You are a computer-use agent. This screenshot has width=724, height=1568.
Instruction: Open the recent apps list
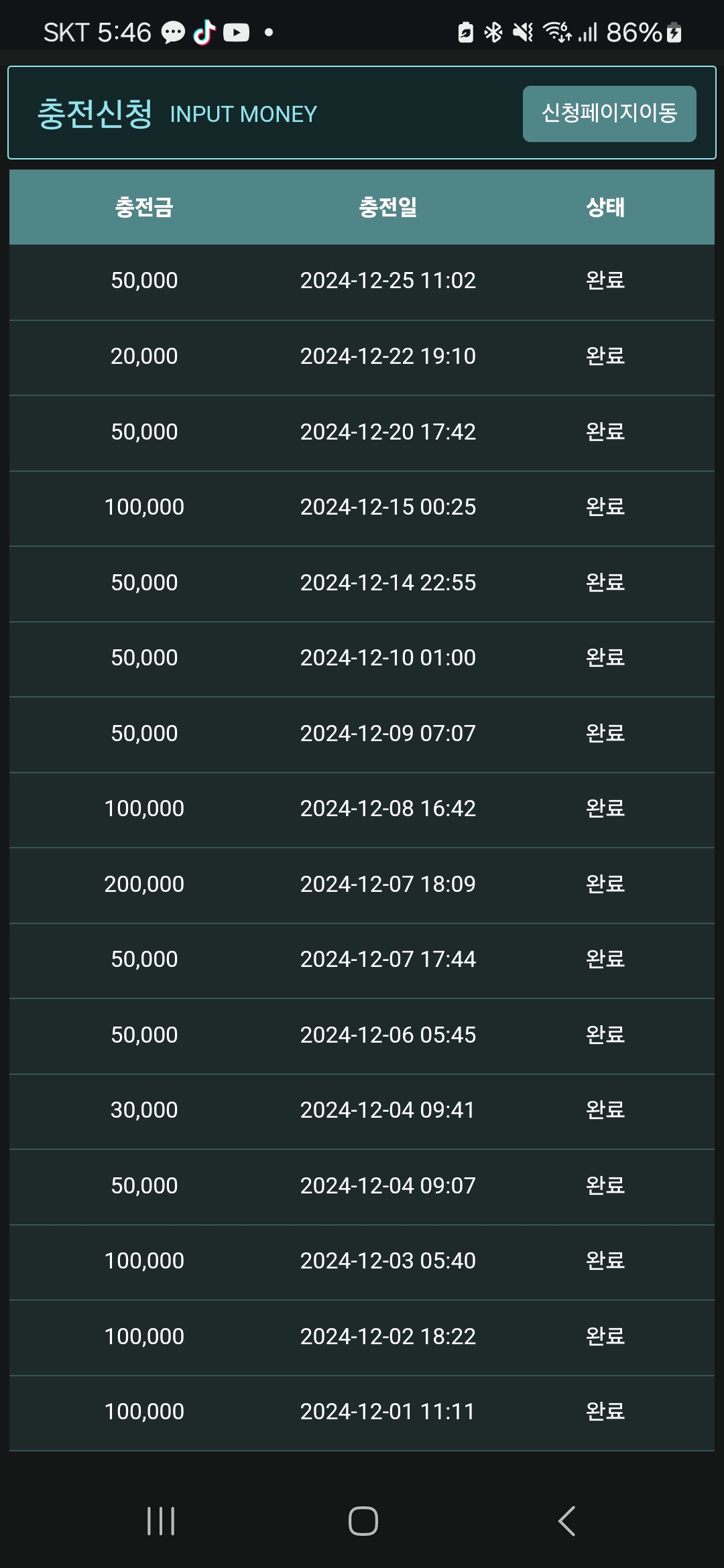161,1520
